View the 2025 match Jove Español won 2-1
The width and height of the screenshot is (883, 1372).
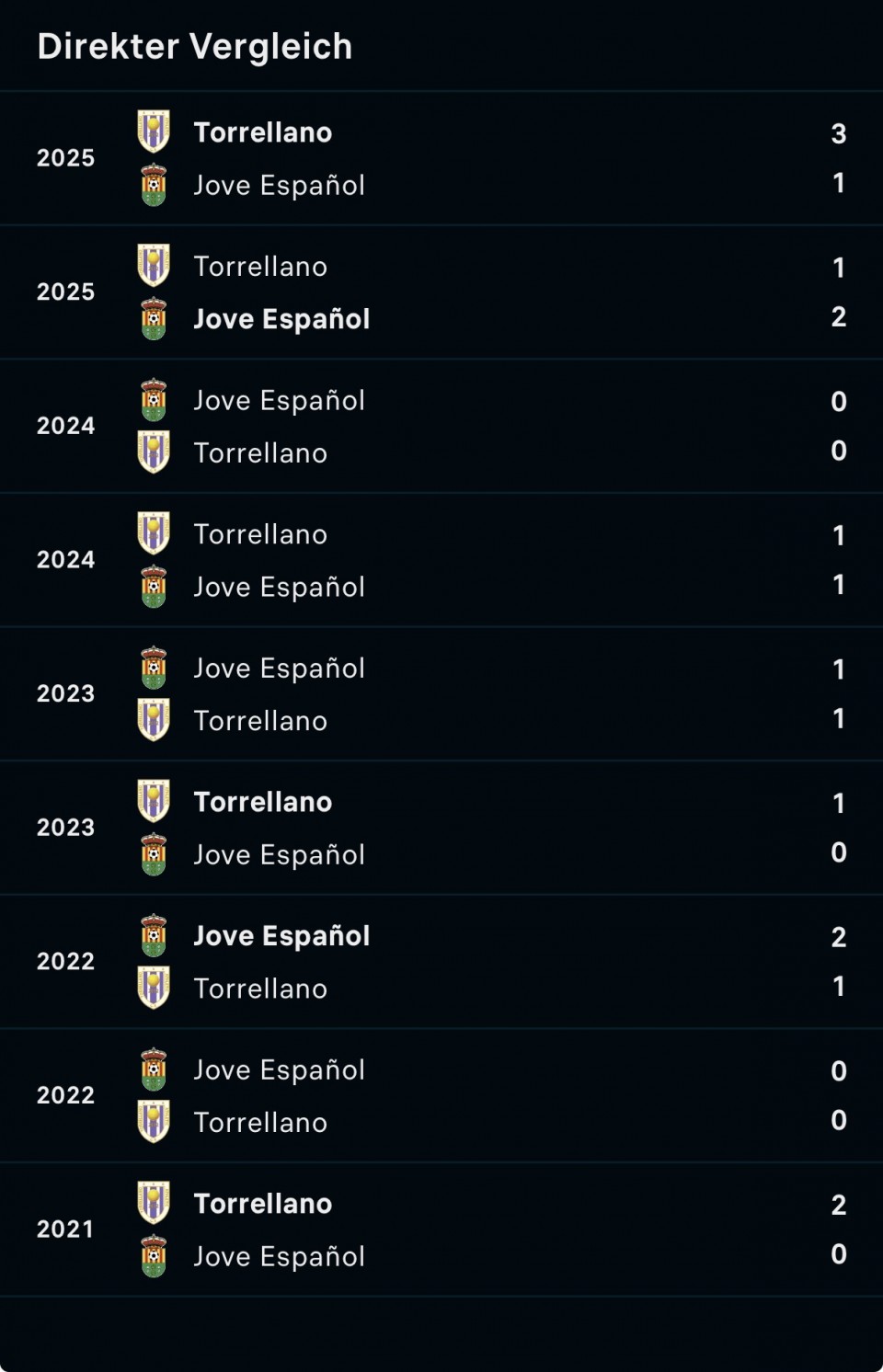(x=441, y=292)
